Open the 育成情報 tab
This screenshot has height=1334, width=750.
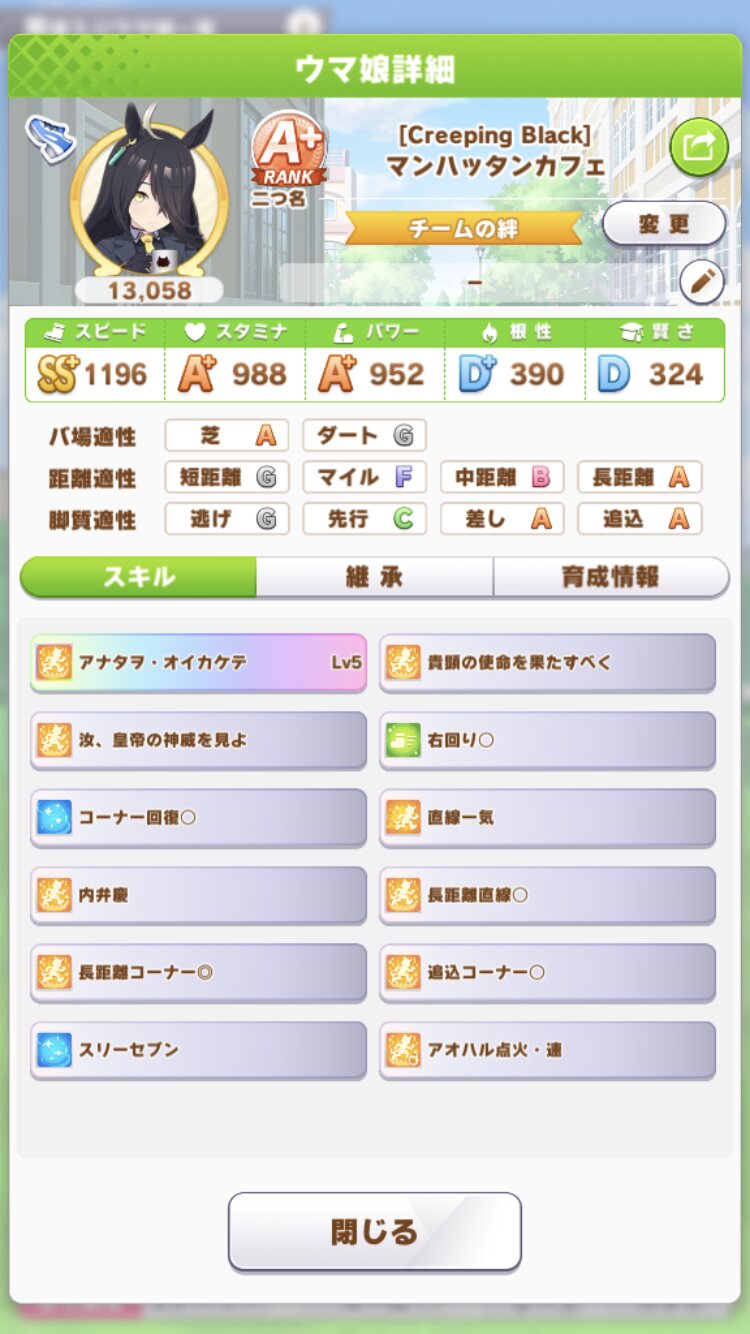click(610, 577)
